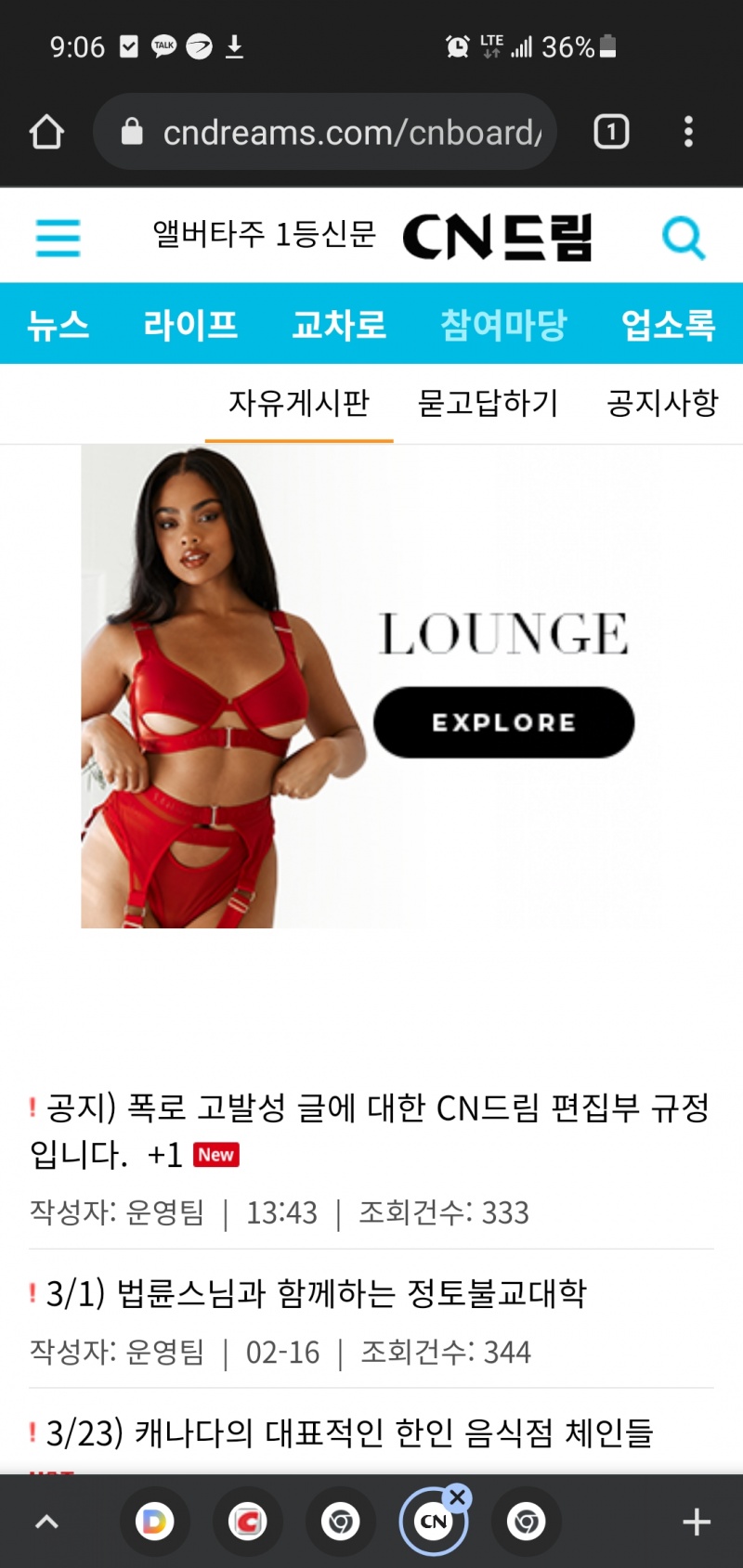Image resolution: width=743 pixels, height=1568 pixels.
Task: Select the 자유게시판 sub-tab
Action: coord(299,403)
